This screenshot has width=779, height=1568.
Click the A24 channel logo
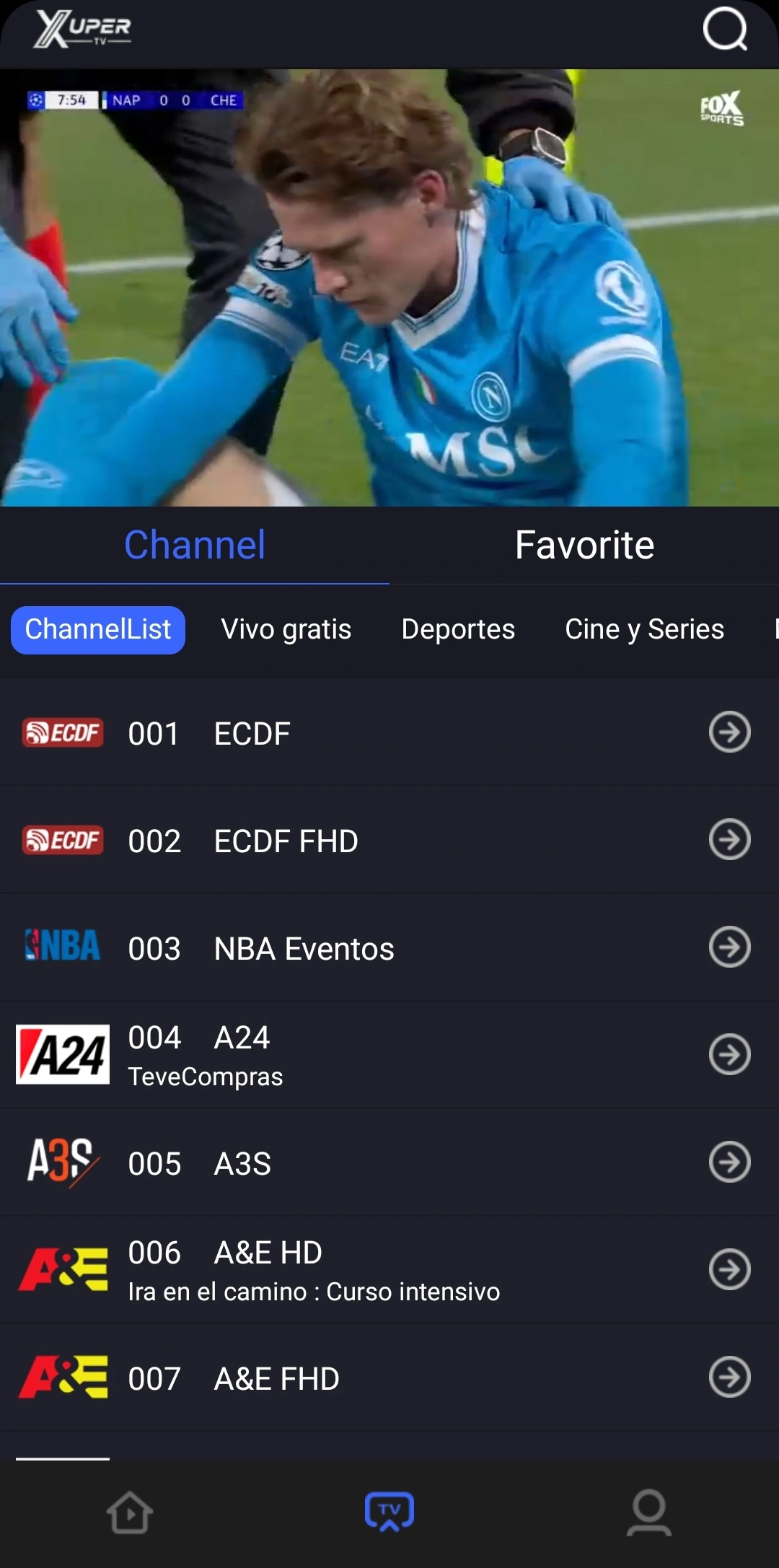(63, 1054)
